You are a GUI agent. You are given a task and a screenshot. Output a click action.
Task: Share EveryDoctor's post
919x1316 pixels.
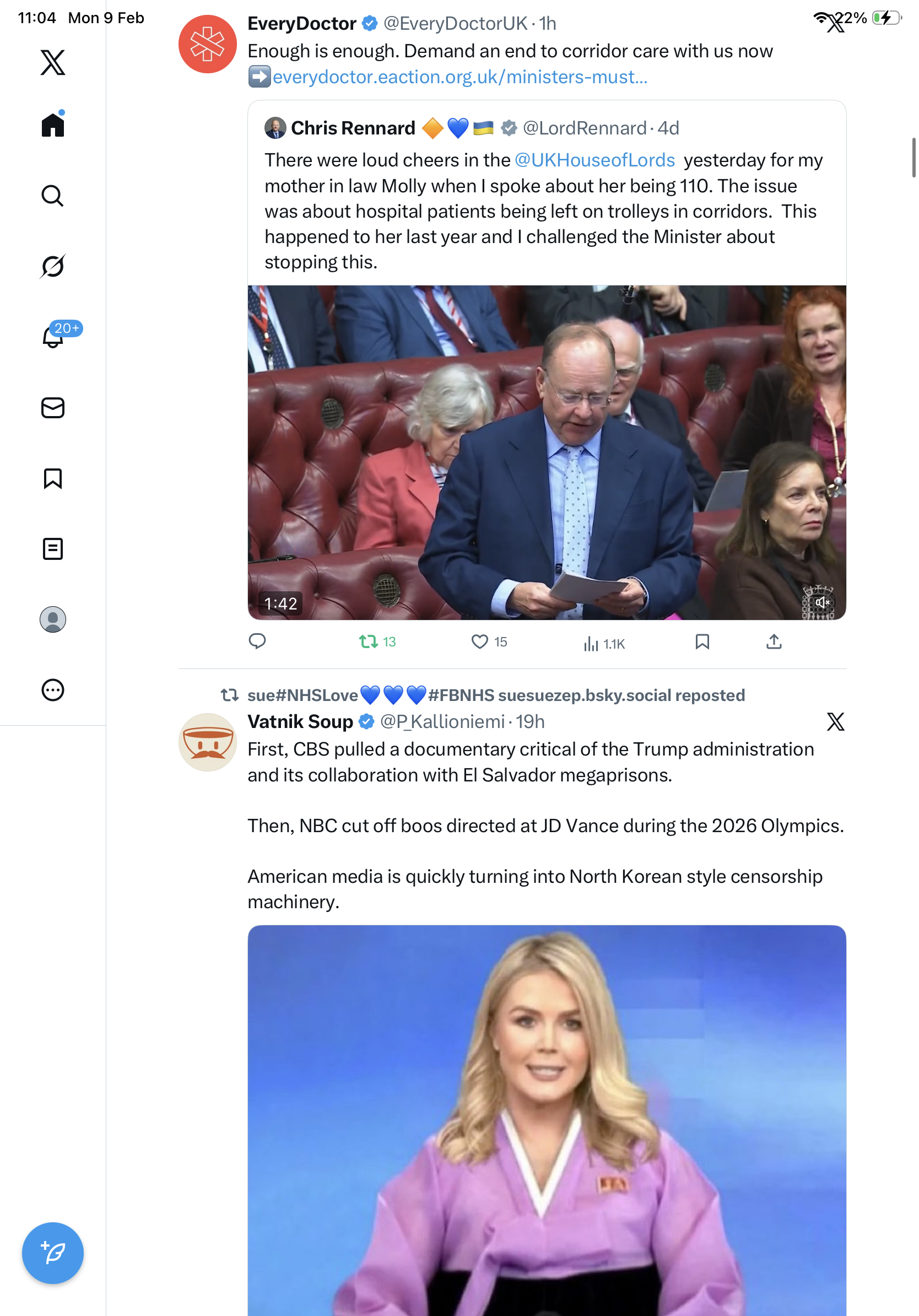[774, 641]
